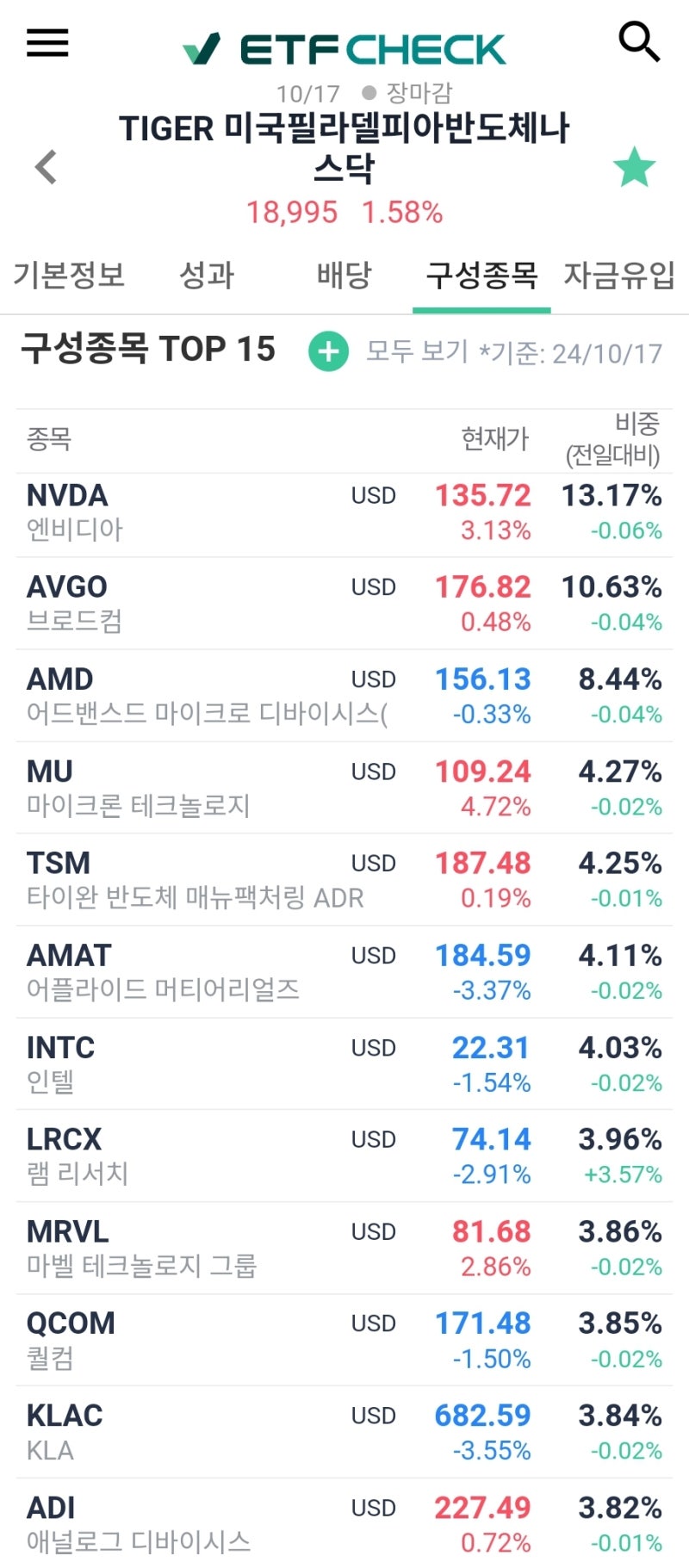Viewport: 689px width, 1568px height.
Task: Open the 배당 dividend tab
Action: tap(343, 276)
